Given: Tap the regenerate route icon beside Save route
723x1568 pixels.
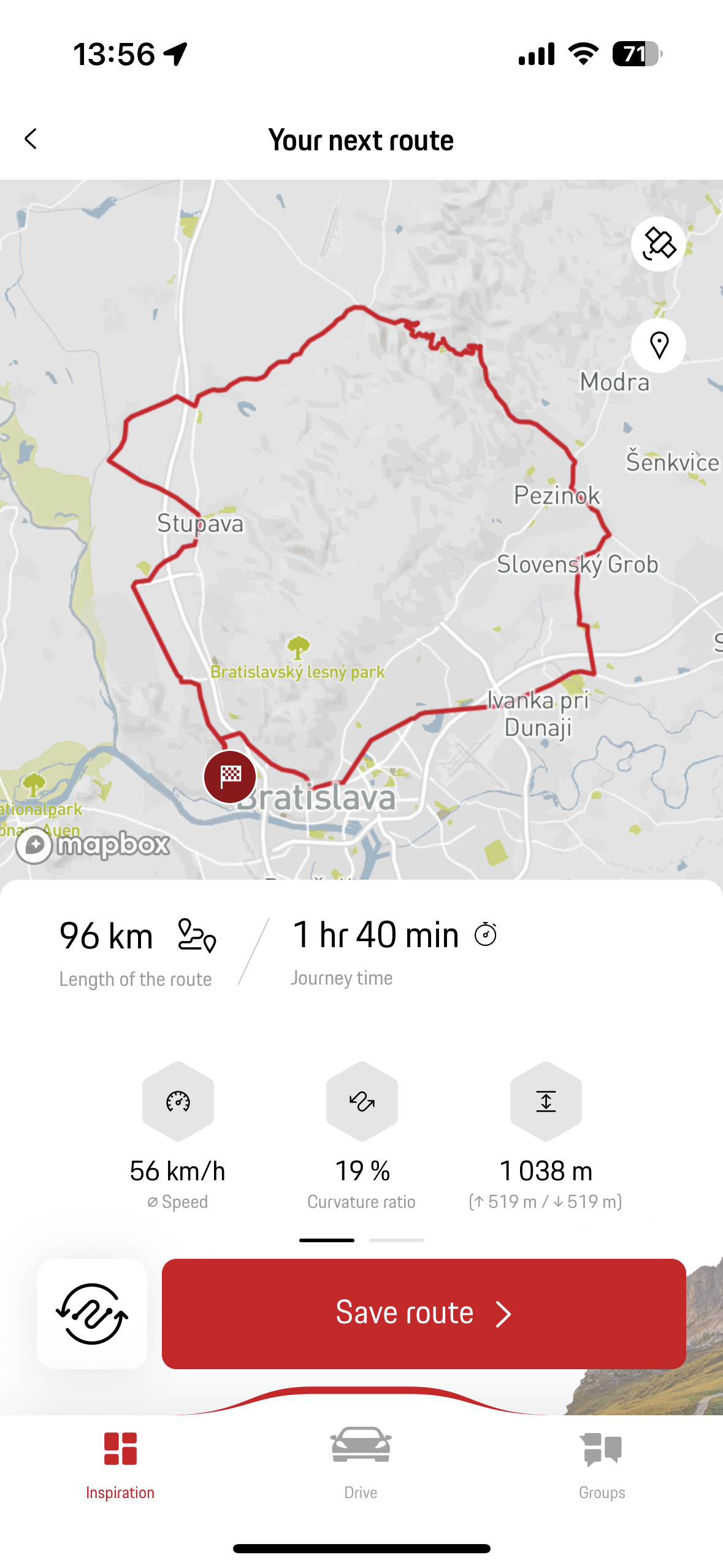Looking at the screenshot, I should point(91,1312).
